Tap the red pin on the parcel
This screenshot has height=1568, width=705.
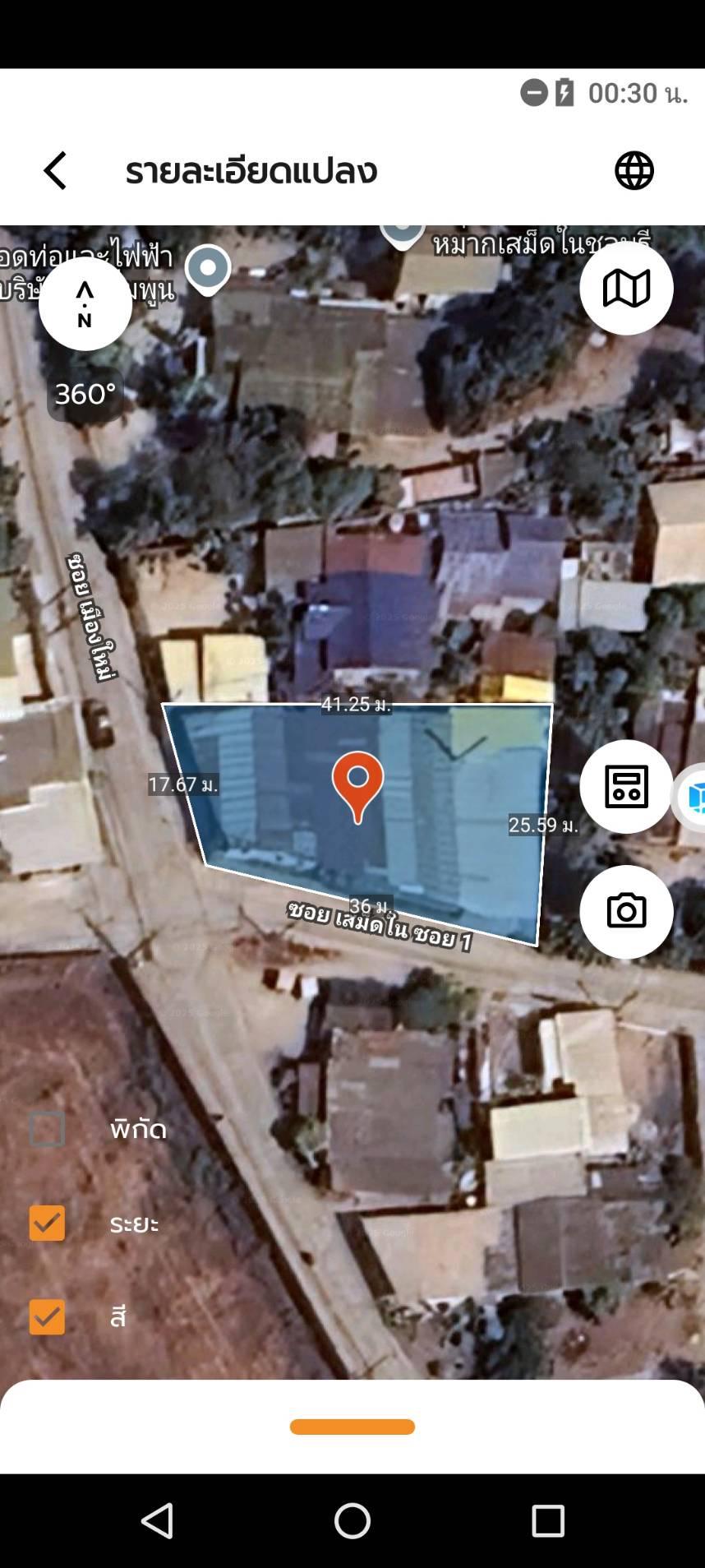click(357, 785)
